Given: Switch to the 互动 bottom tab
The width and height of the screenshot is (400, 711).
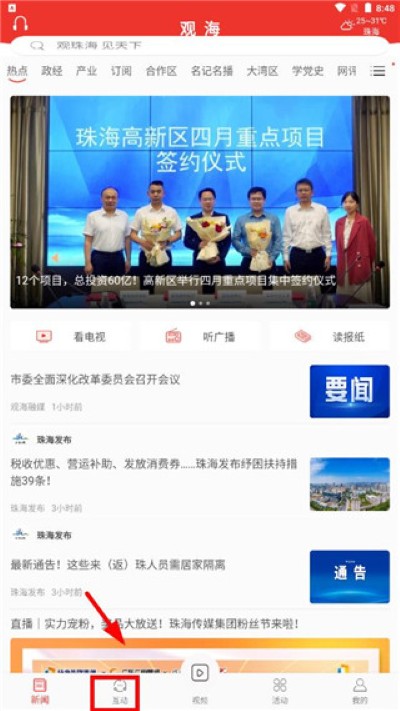Looking at the screenshot, I should click(120, 692).
